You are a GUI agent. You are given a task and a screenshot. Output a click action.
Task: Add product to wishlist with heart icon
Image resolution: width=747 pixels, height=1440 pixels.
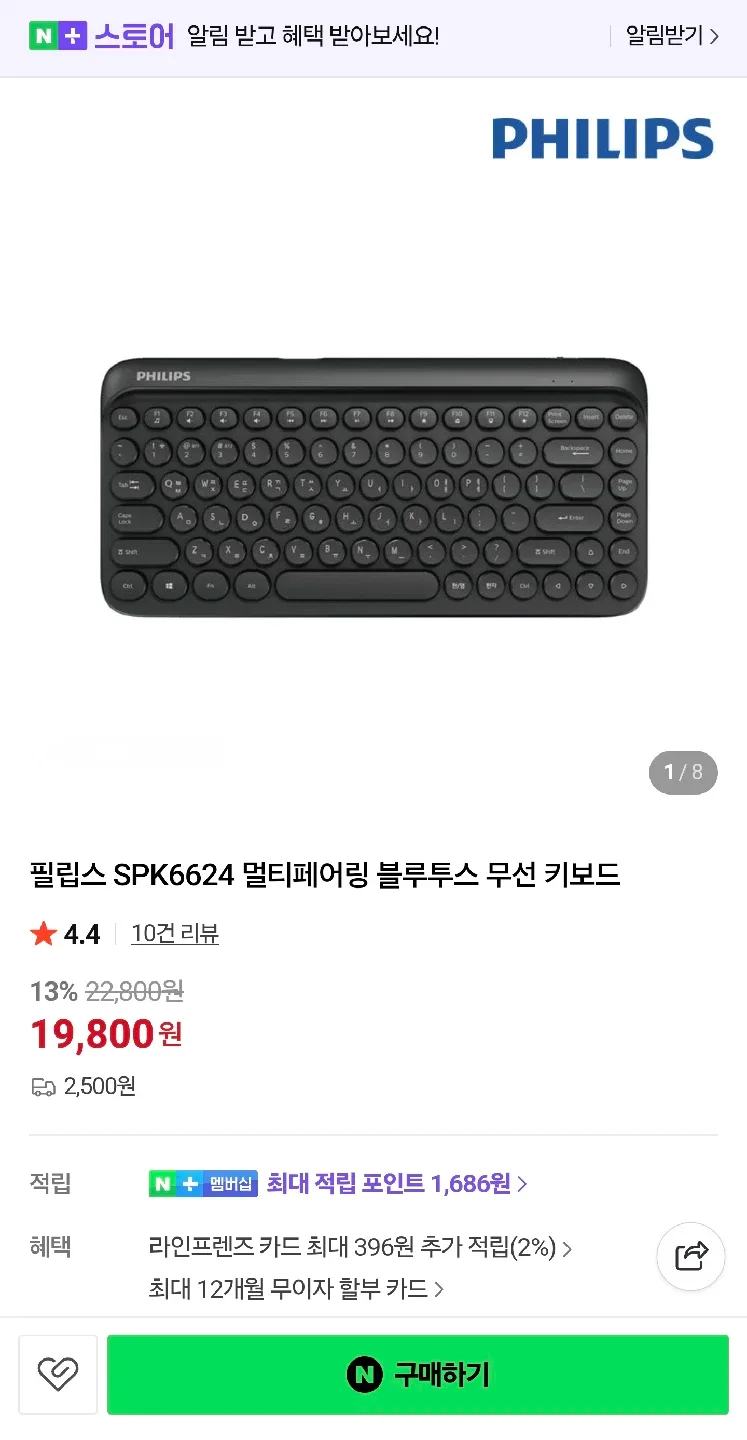58,1374
